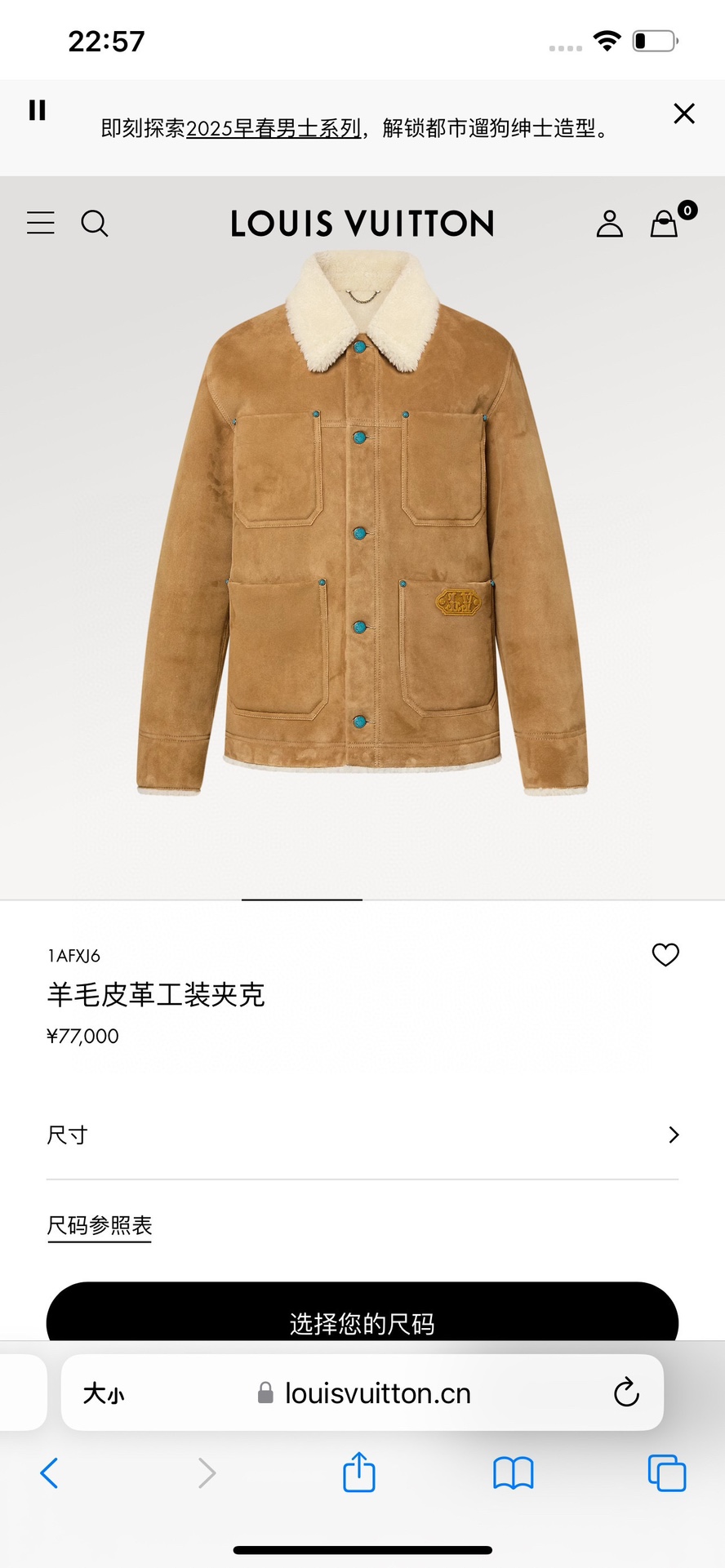Screen dimensions: 725x1568
Task: Dismiss the top announcement banner
Action: pos(684,113)
